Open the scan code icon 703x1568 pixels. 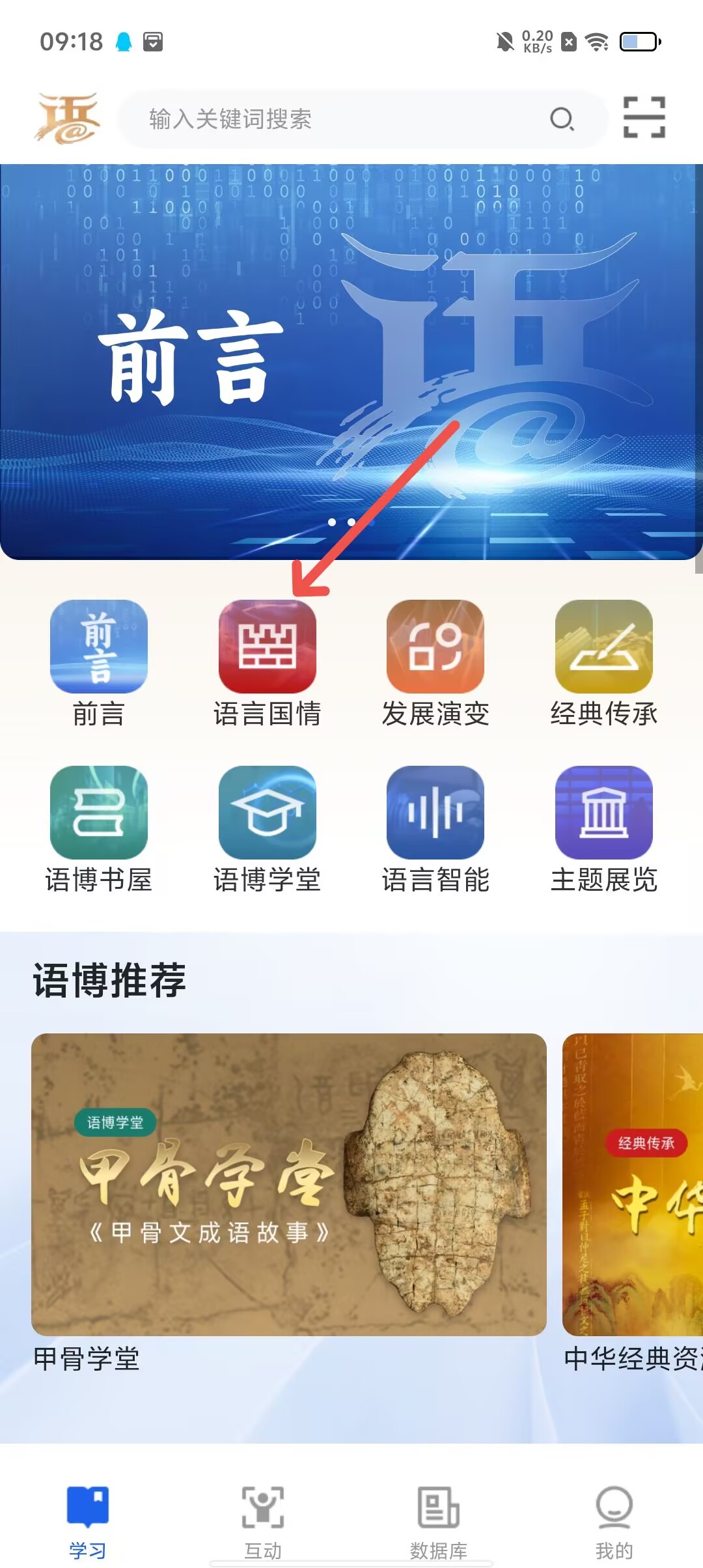coord(644,117)
